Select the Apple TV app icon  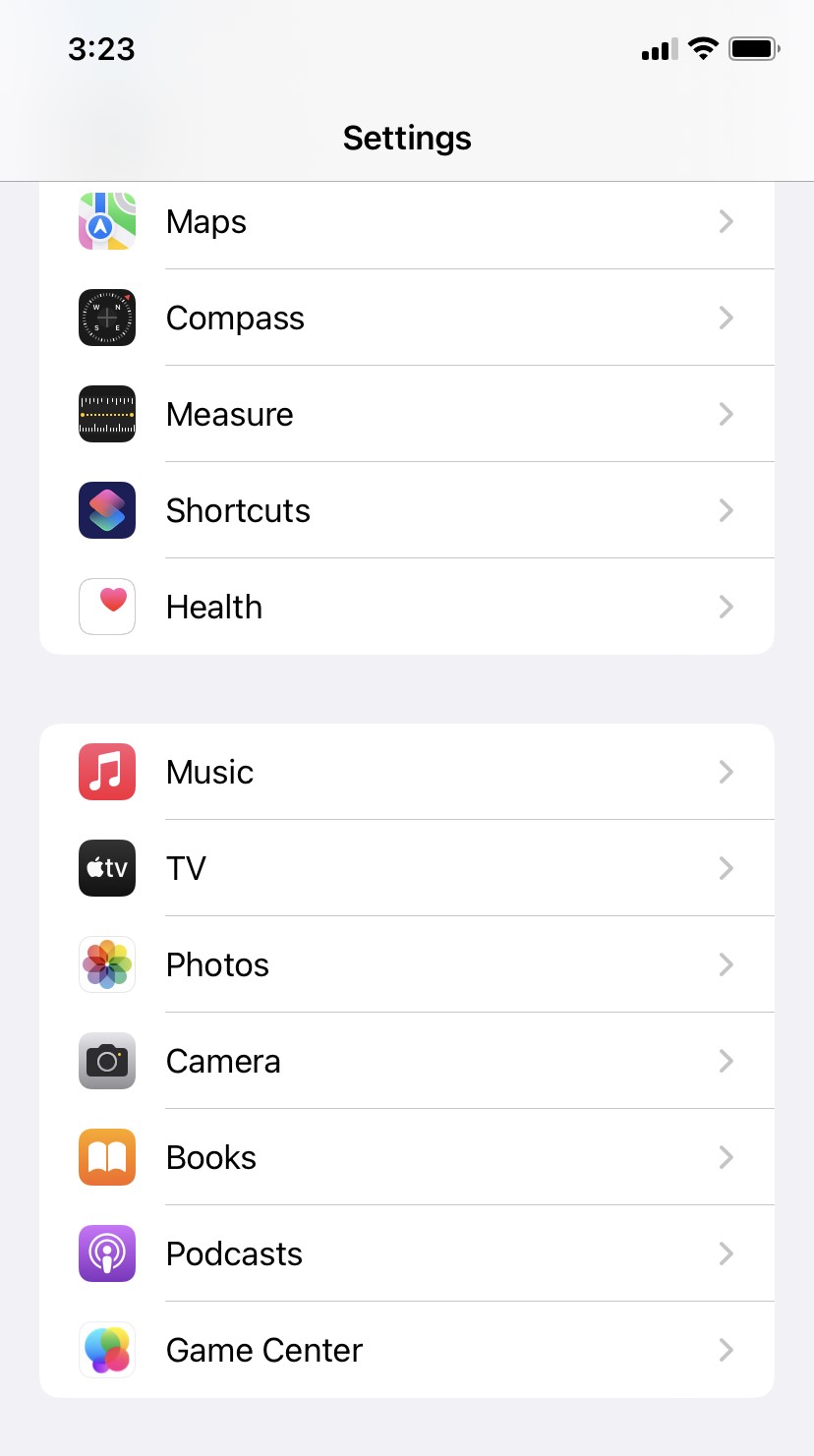(x=106, y=868)
